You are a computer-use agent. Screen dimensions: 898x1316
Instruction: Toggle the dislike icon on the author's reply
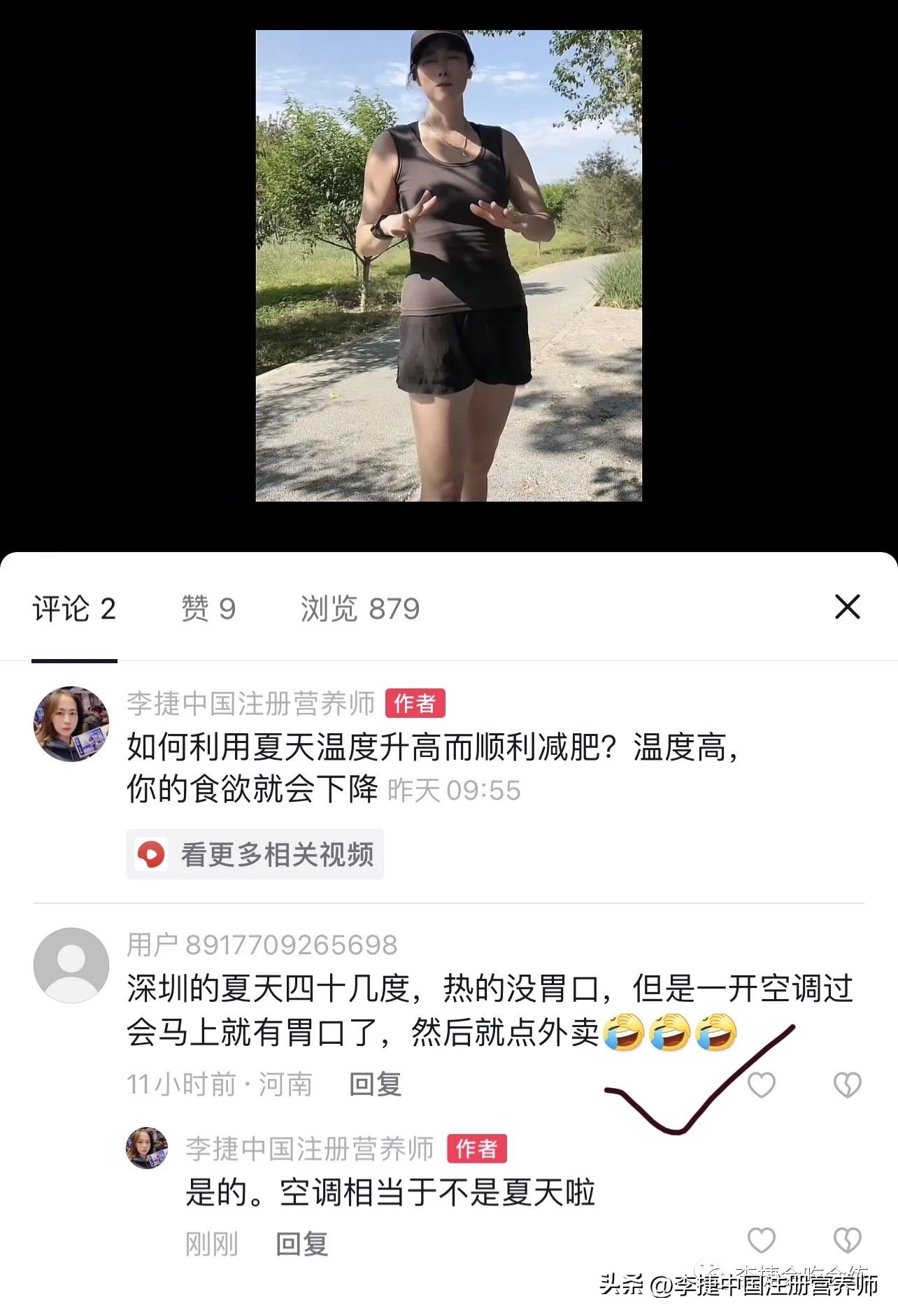point(846,1238)
